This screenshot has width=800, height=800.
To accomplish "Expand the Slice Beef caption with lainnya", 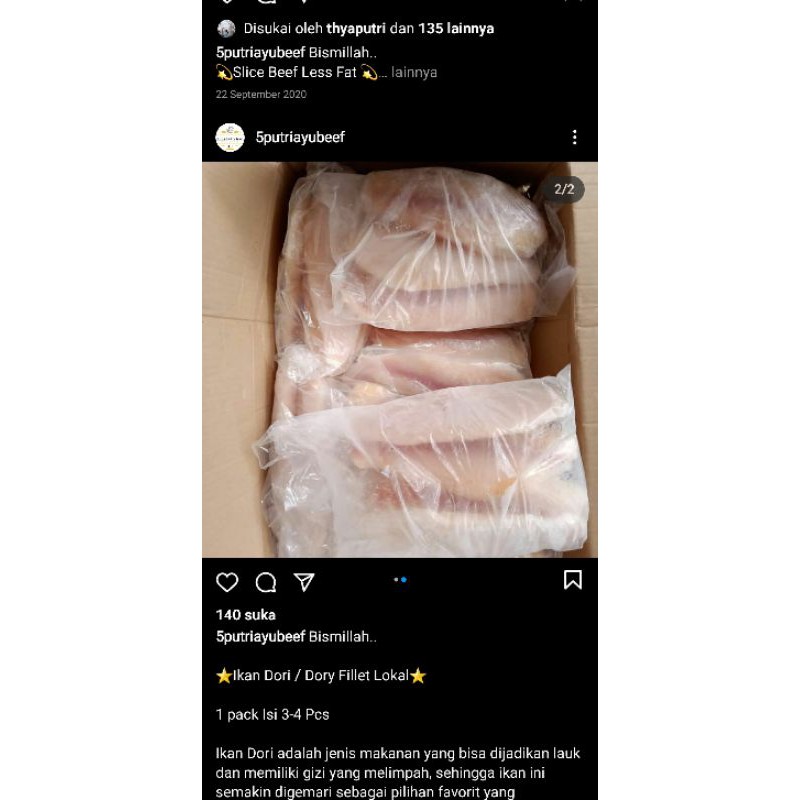I will click(x=413, y=72).
